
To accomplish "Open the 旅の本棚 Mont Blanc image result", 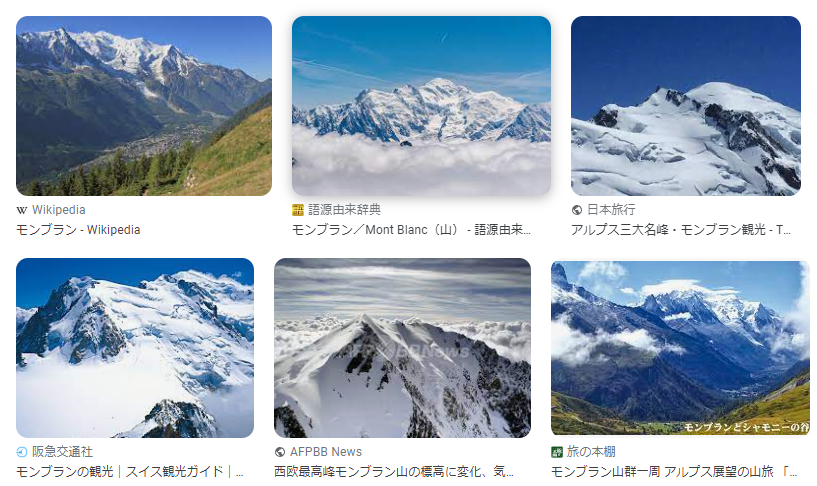I will point(680,347).
